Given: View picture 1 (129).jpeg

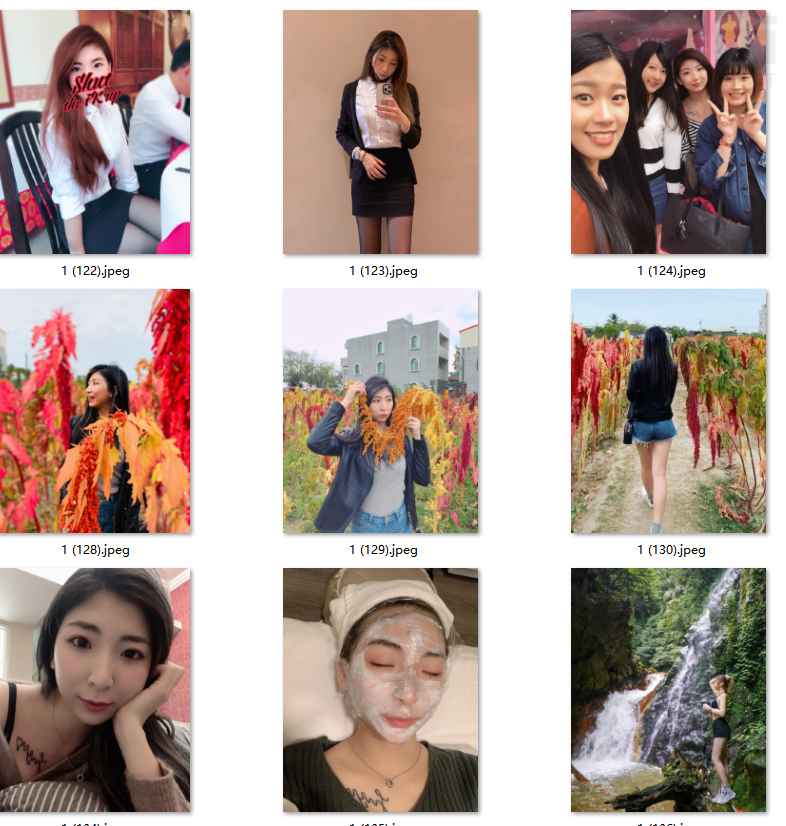Looking at the screenshot, I should coord(381,411).
